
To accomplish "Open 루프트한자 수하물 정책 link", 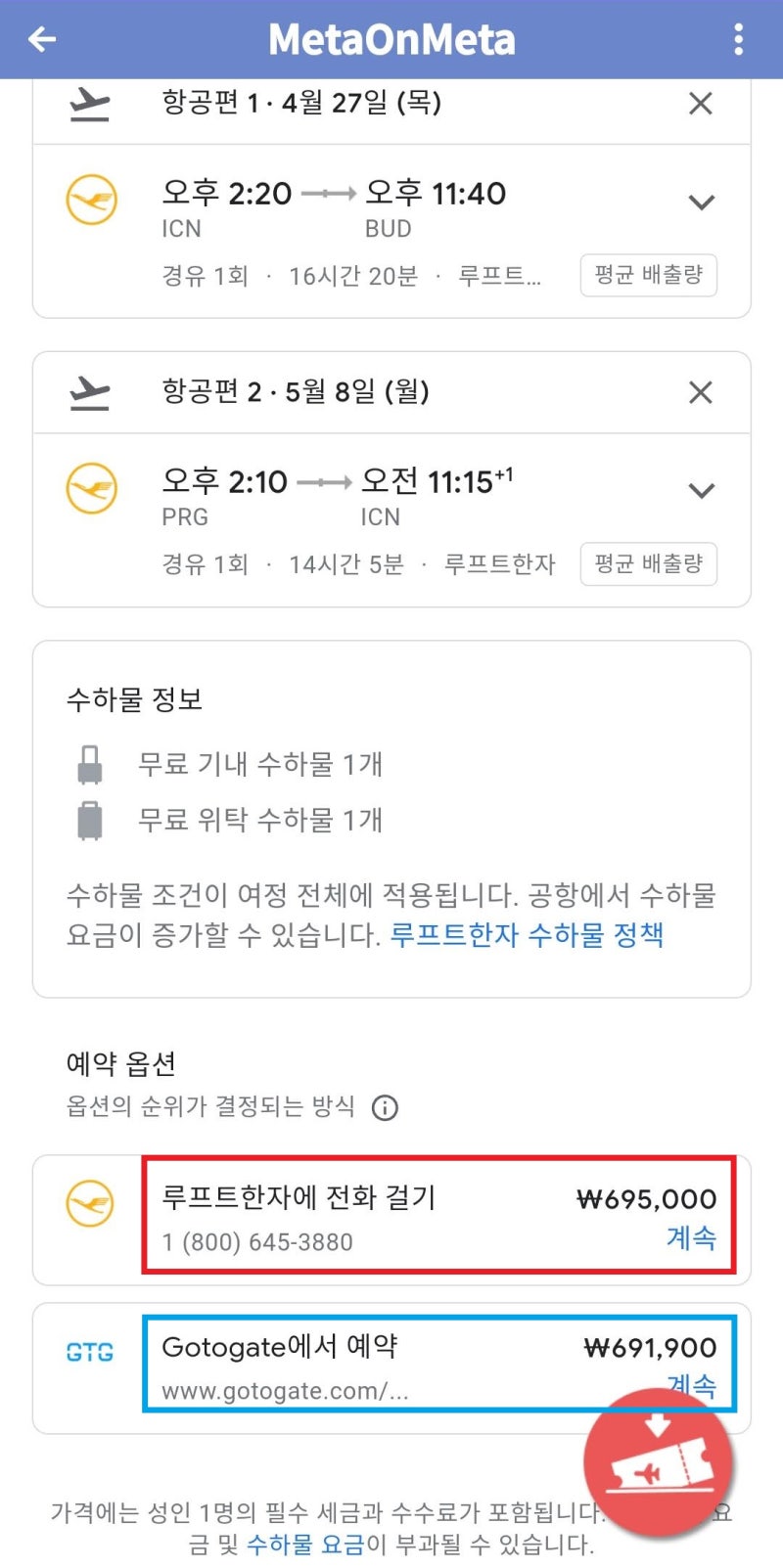I will click(529, 935).
